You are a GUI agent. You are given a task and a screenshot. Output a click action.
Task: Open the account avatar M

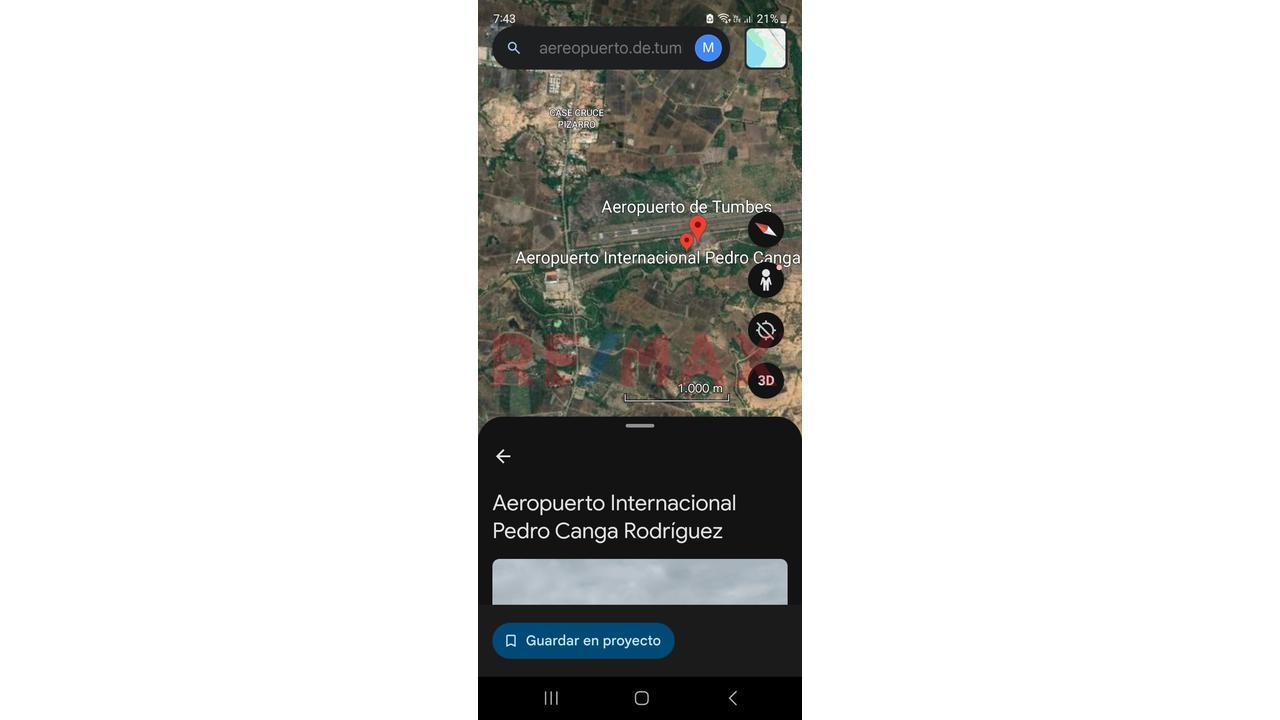click(x=708, y=48)
